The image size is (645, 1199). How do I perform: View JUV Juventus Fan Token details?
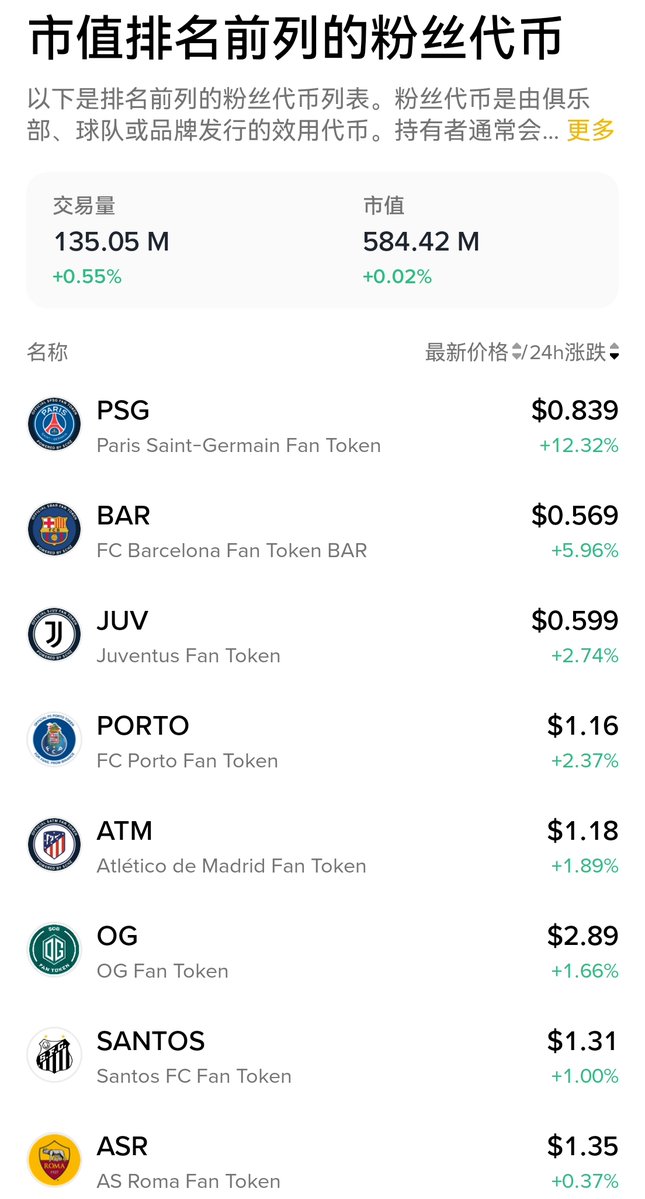click(x=322, y=636)
